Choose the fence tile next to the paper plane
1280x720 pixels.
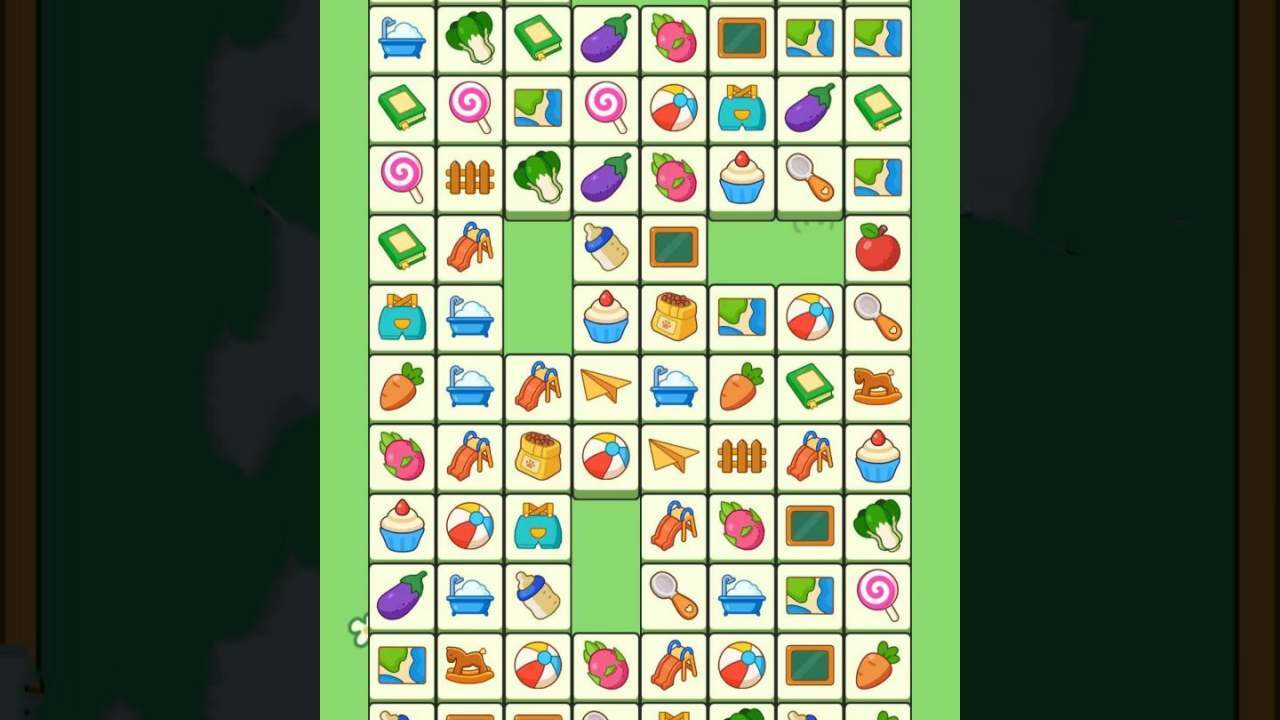741,456
